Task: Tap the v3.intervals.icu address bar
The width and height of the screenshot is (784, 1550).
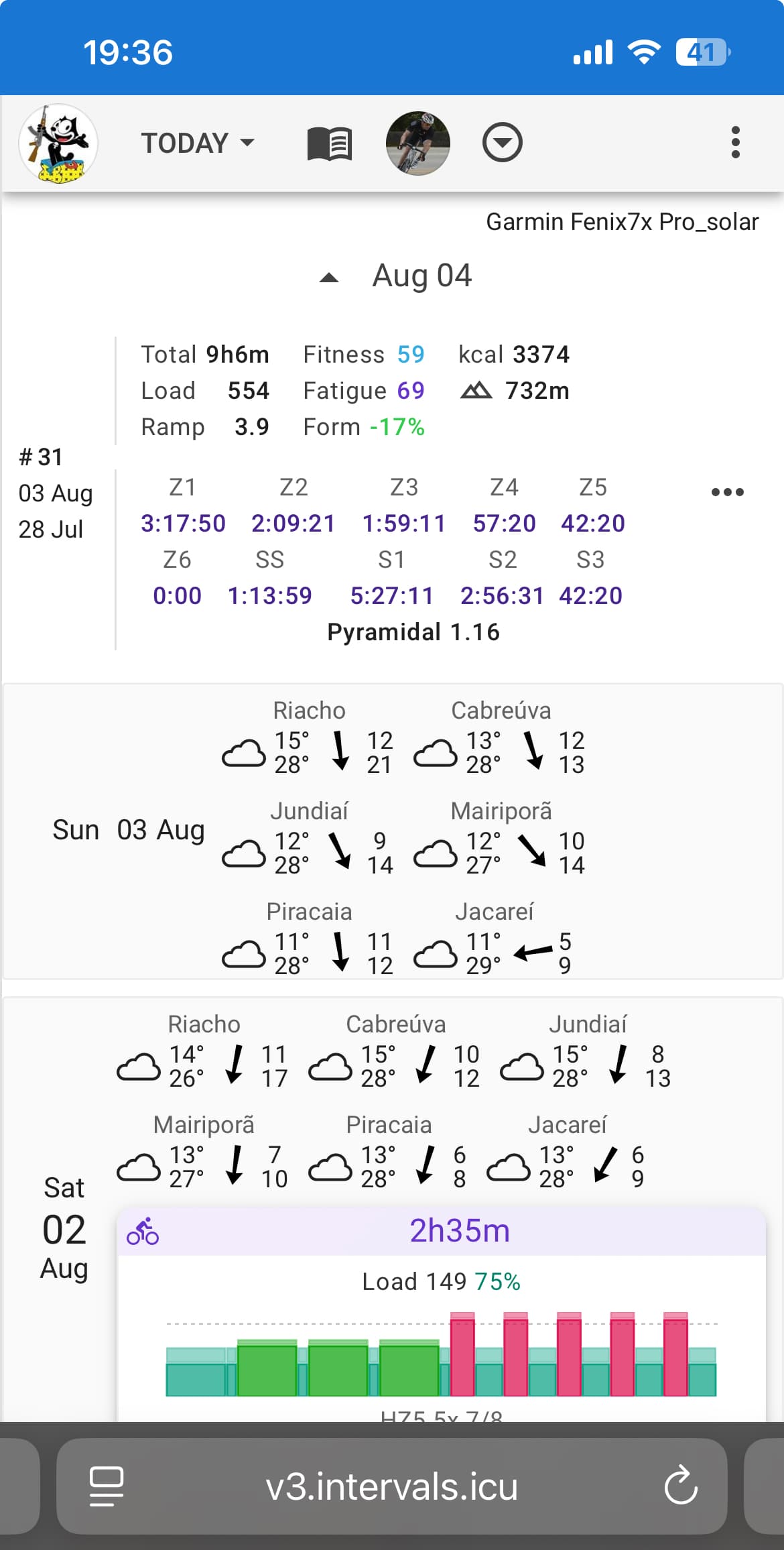Action: click(392, 1487)
